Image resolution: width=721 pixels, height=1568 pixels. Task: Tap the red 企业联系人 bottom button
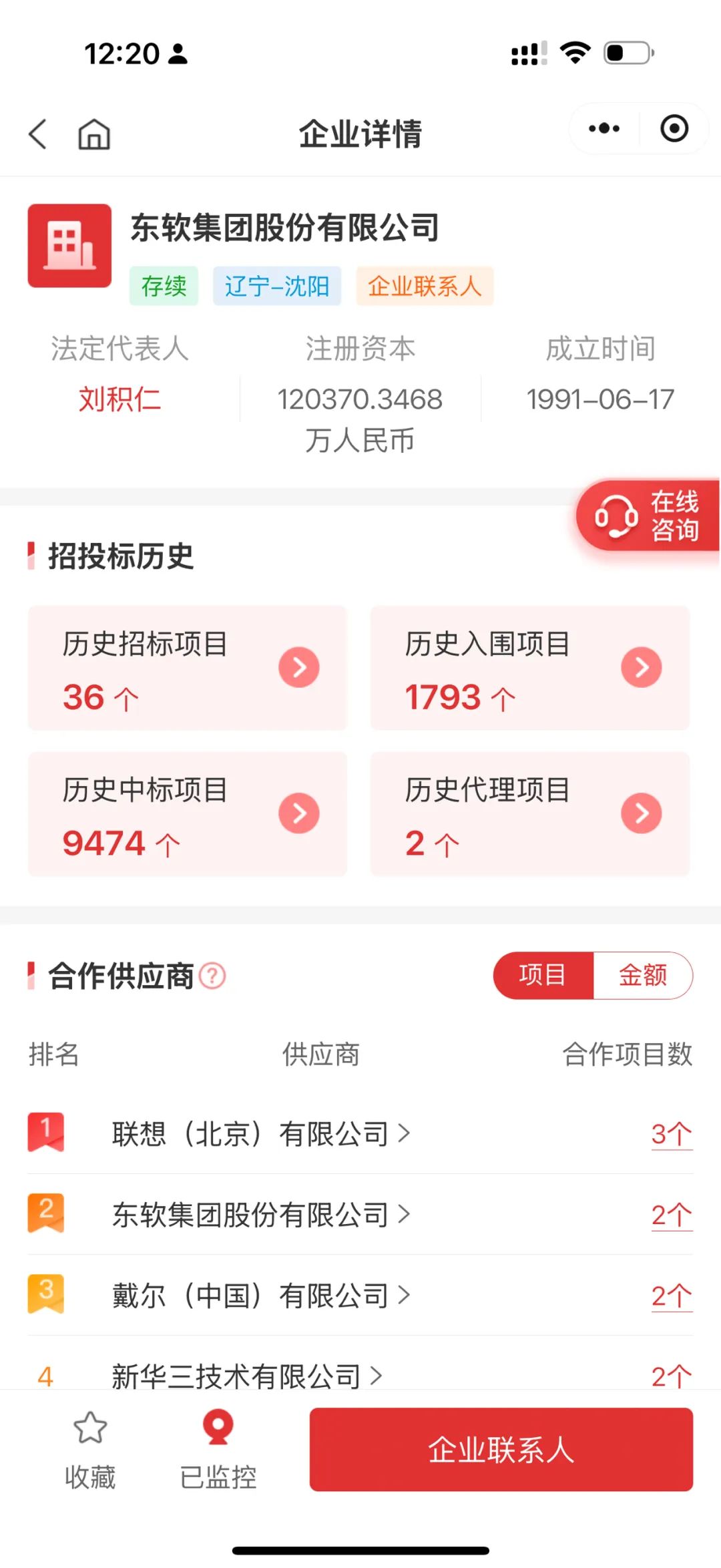(501, 1450)
